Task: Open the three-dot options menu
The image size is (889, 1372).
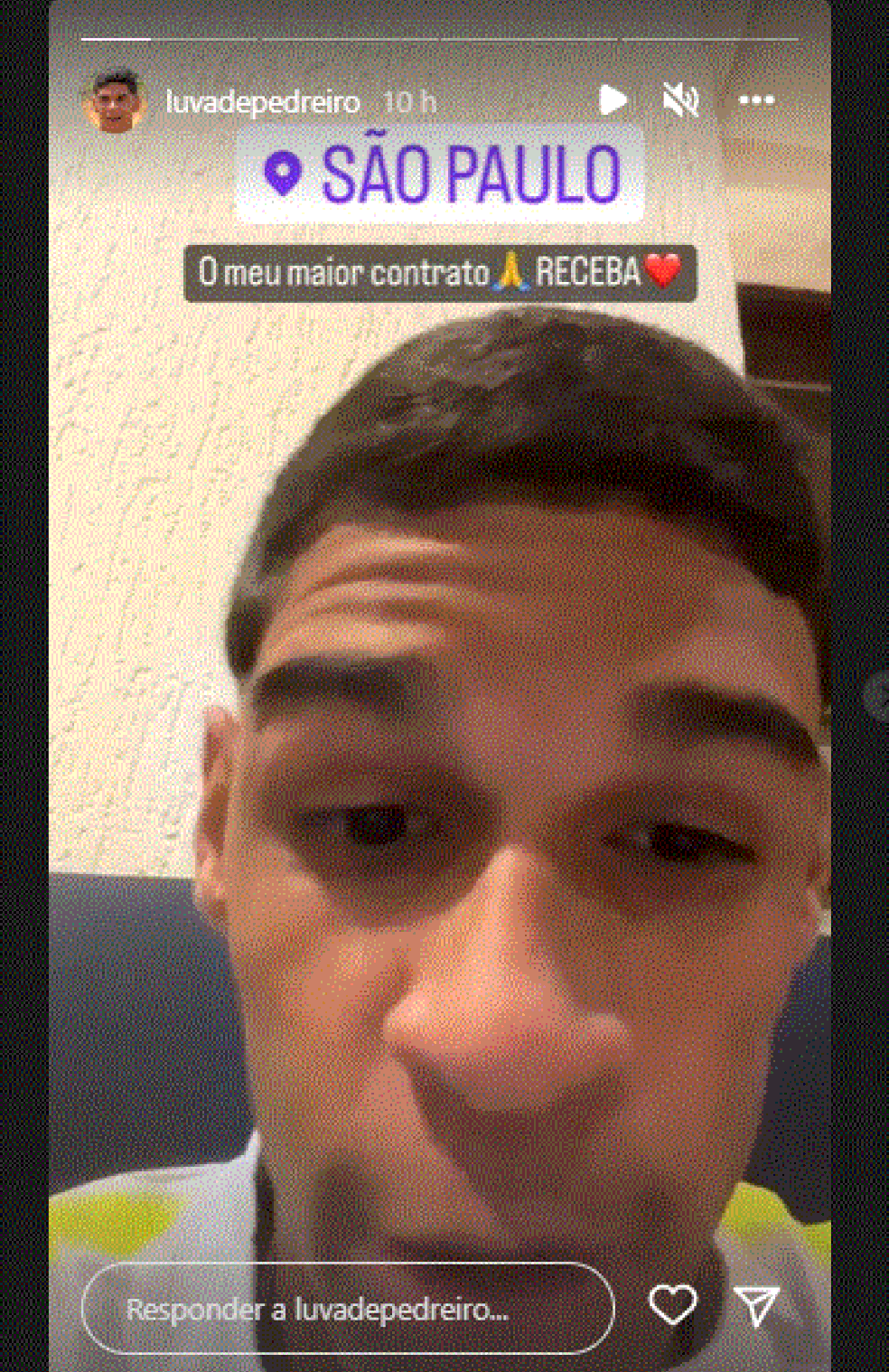Action: click(x=756, y=100)
